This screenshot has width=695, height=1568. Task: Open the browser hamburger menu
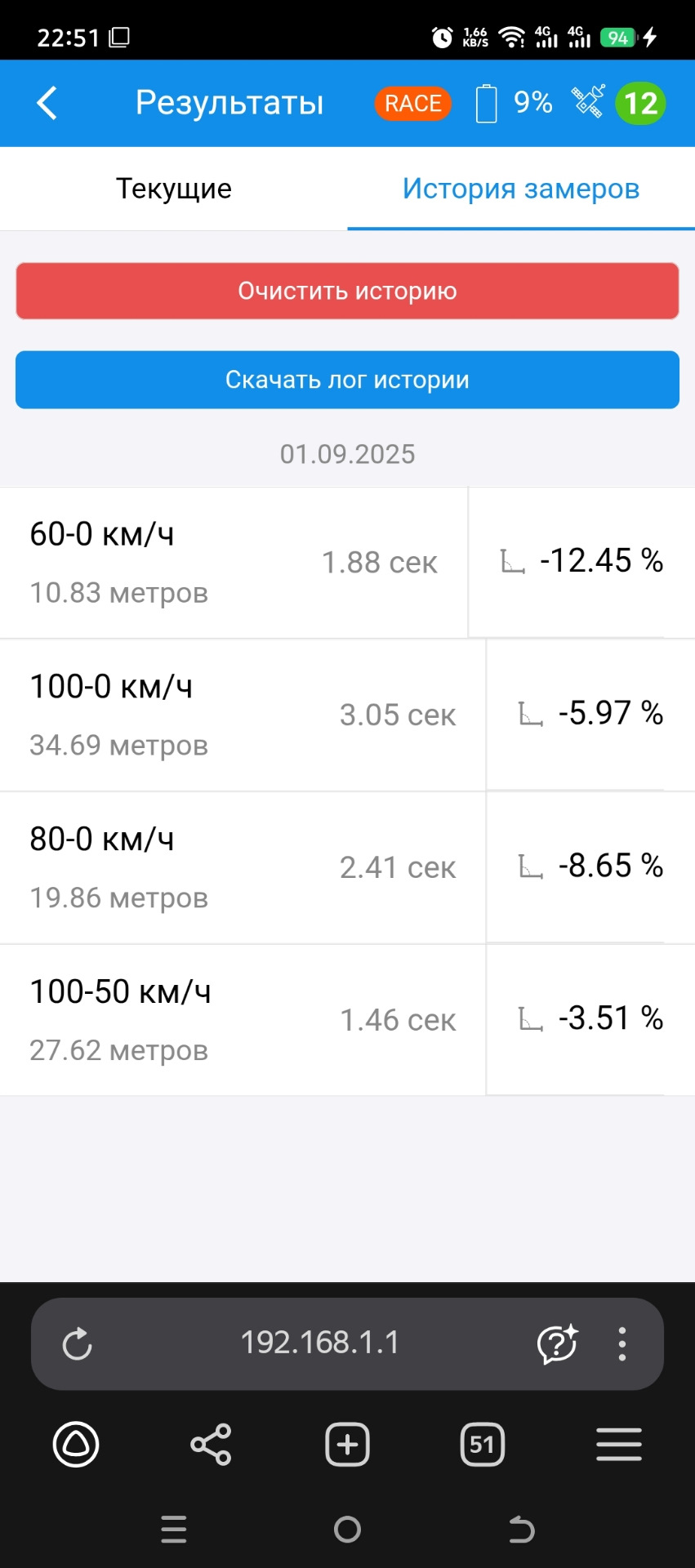(618, 1445)
